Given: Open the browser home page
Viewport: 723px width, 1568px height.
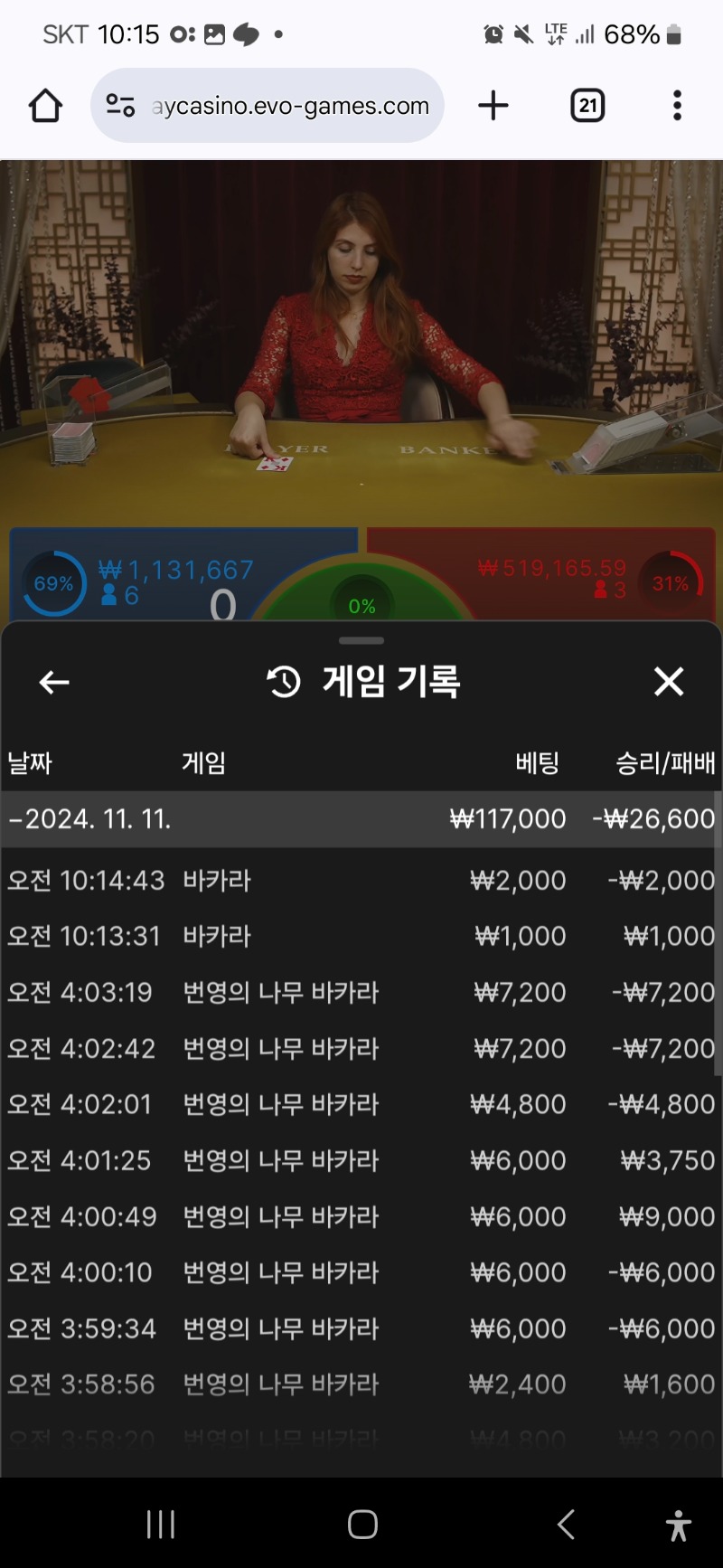Looking at the screenshot, I should (x=45, y=106).
